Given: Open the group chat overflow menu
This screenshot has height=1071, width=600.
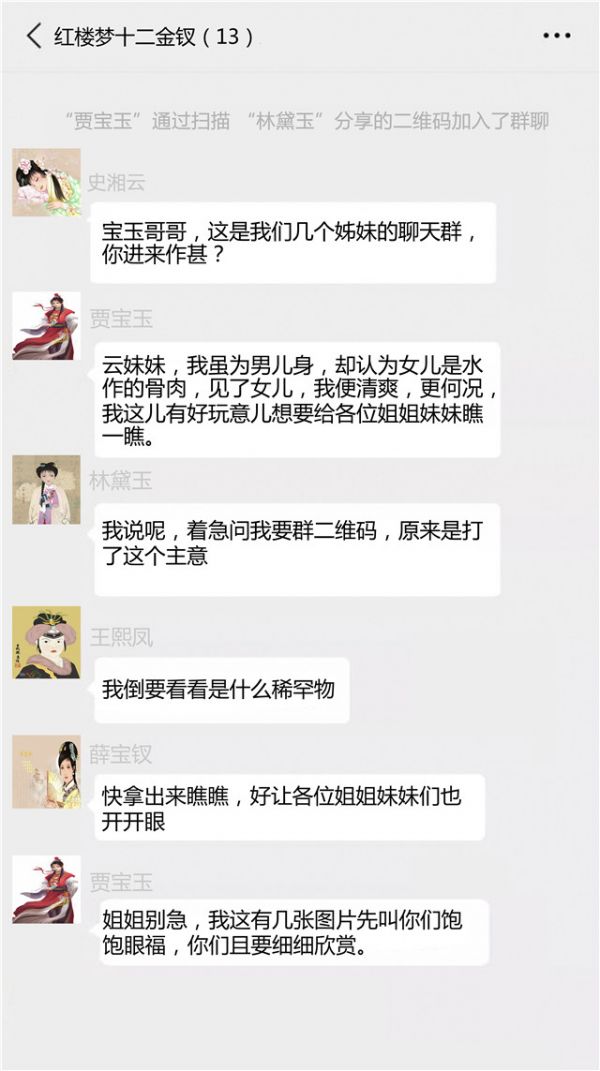Looking at the screenshot, I should pyautogui.click(x=556, y=36).
